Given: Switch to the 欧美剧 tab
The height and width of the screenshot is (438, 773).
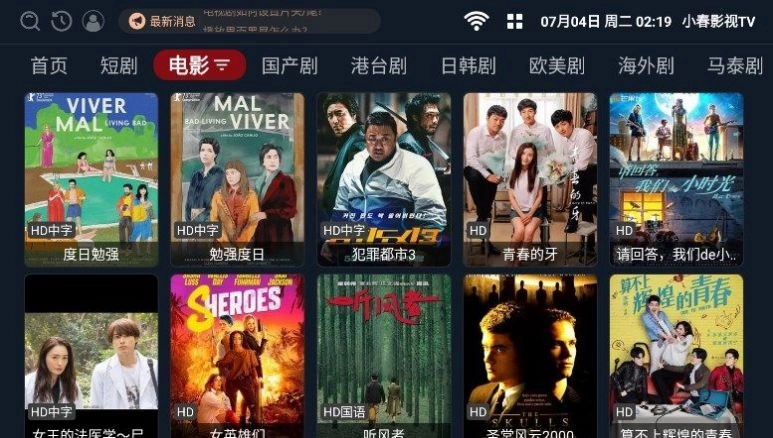Looking at the screenshot, I should [x=557, y=66].
